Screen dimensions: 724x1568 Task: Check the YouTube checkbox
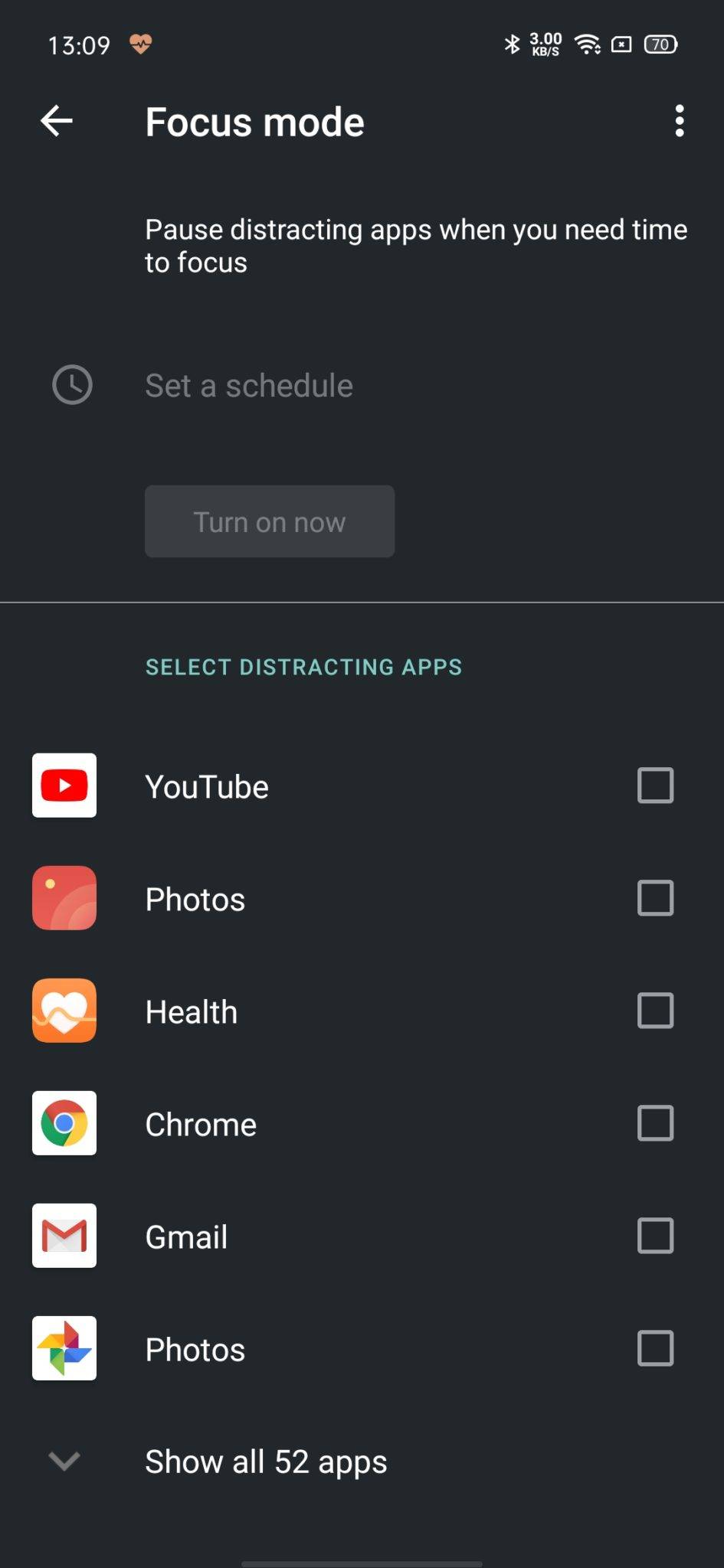(655, 786)
